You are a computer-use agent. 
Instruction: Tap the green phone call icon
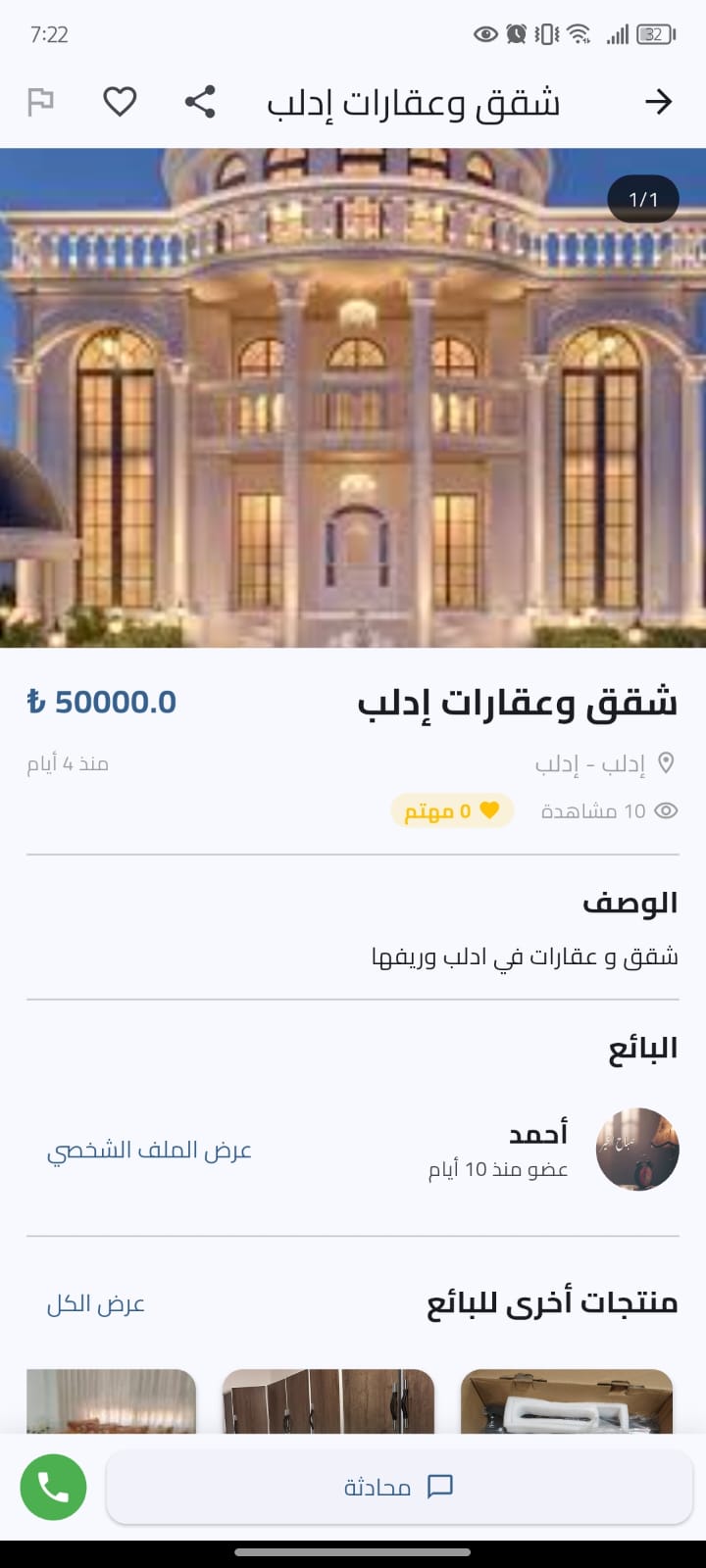(x=52, y=1486)
